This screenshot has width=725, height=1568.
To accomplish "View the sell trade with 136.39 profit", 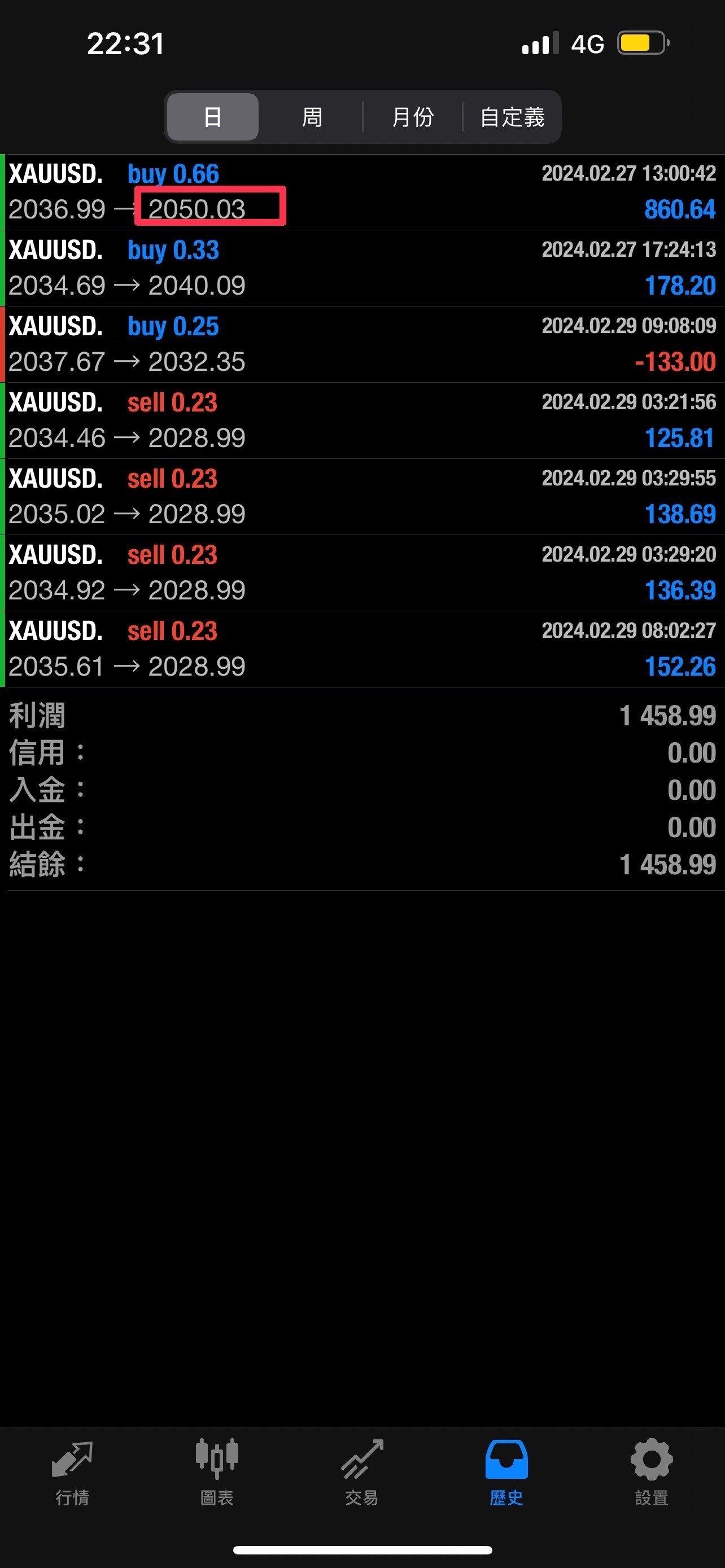I will point(363,572).
